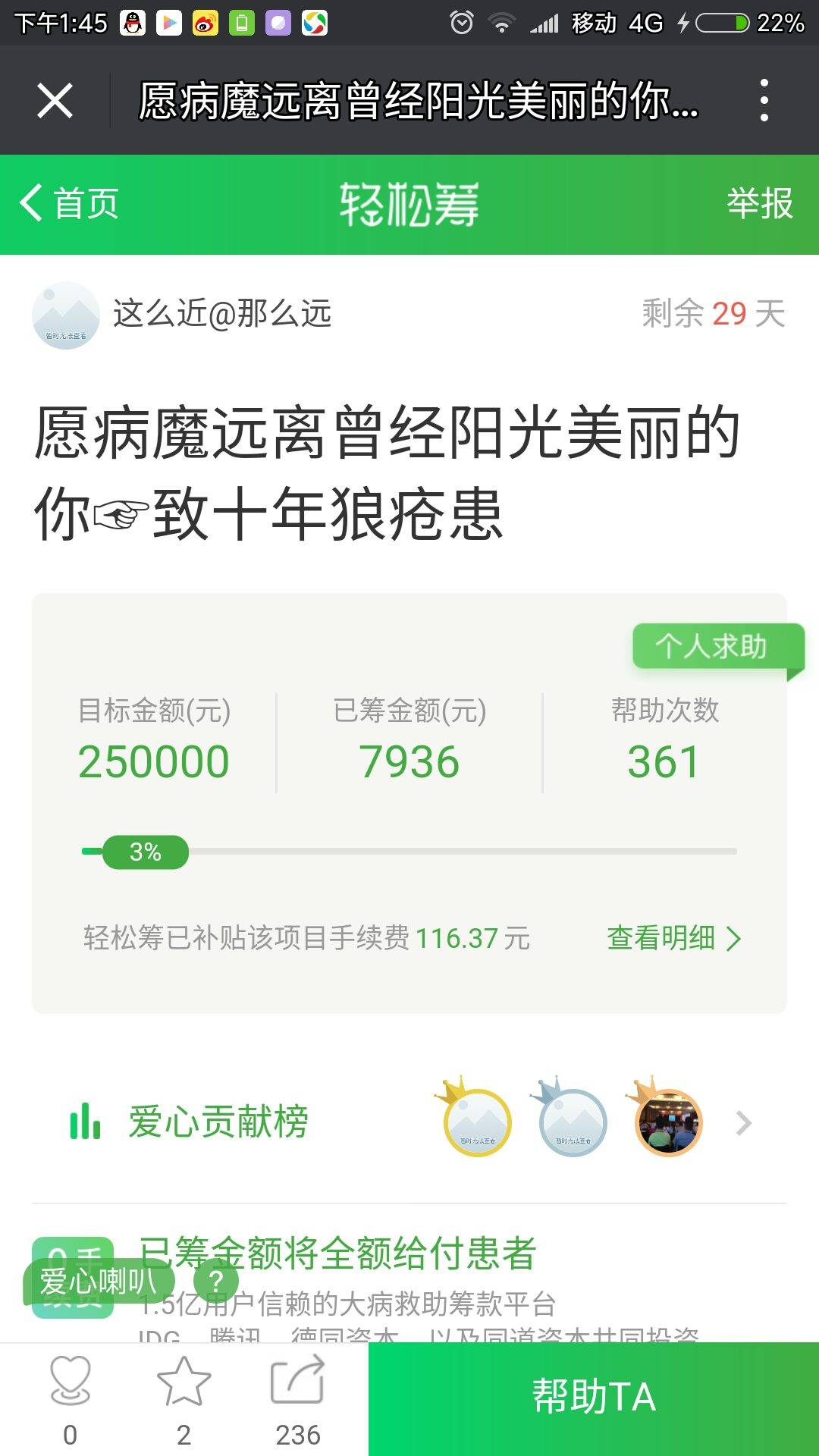Viewport: 819px width, 1456px height.
Task: Close the webview with the X
Action: pyautogui.click(x=55, y=101)
